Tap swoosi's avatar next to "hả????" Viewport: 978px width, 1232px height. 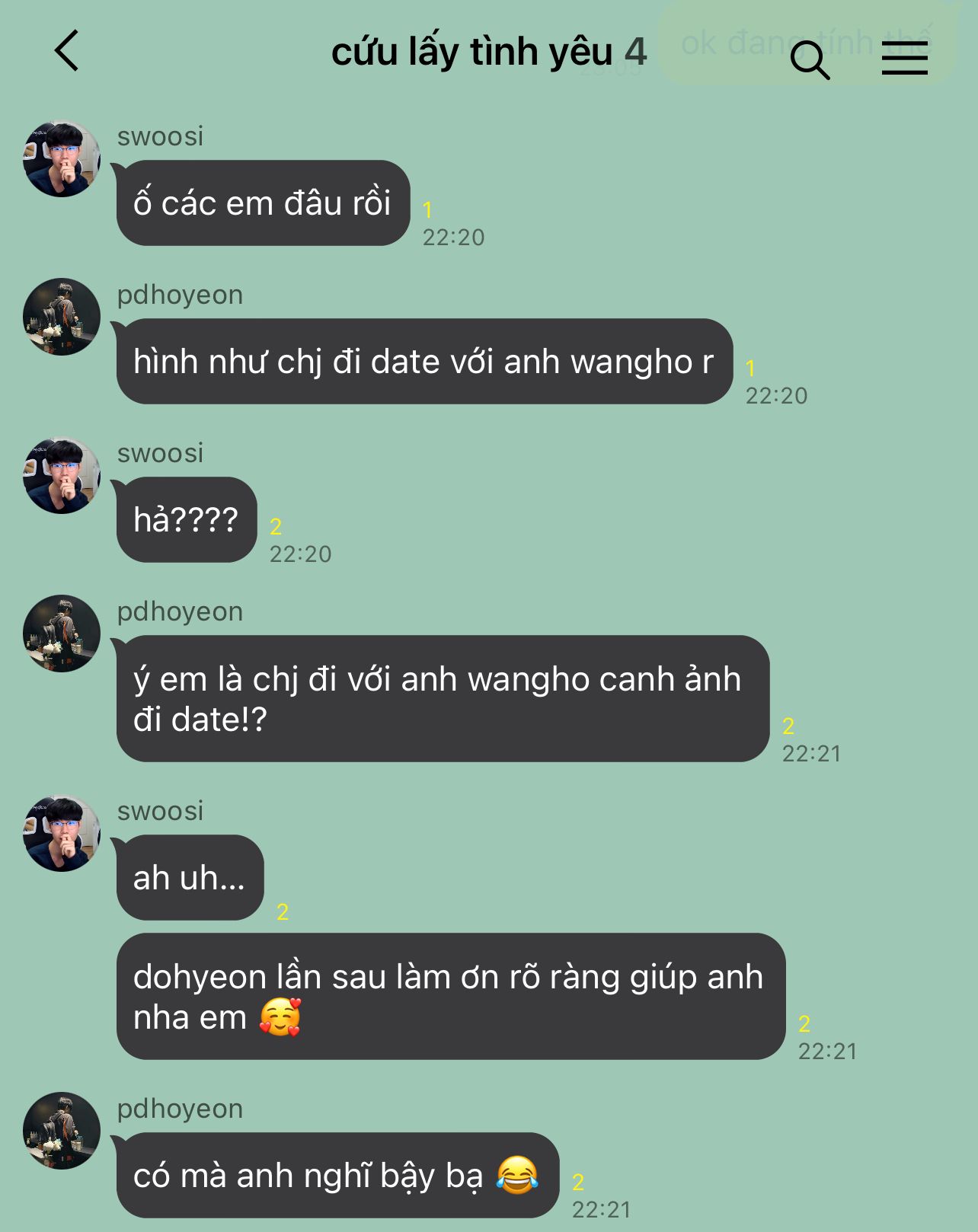tap(62, 475)
